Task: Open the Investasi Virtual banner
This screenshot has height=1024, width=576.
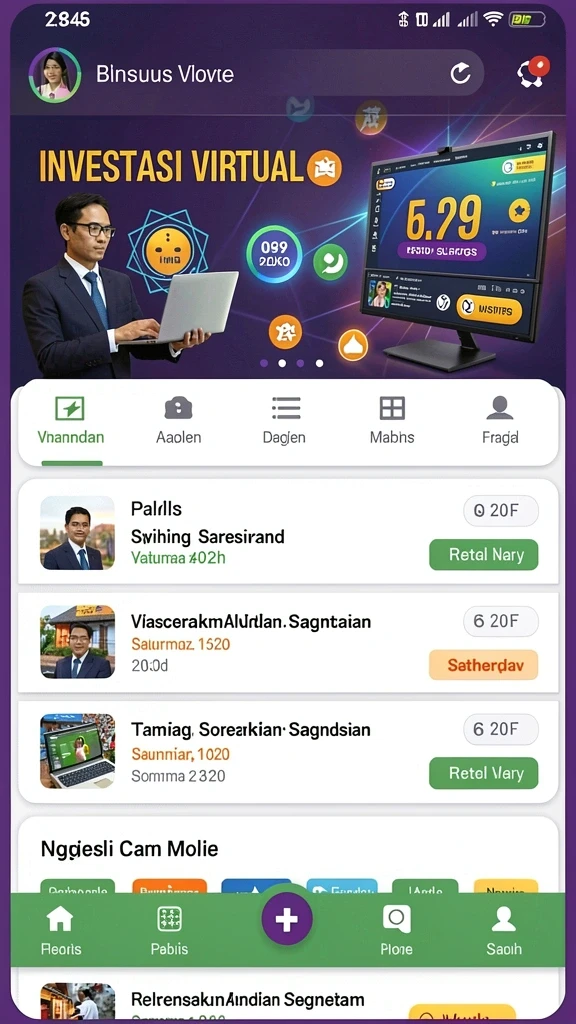Action: 288,248
